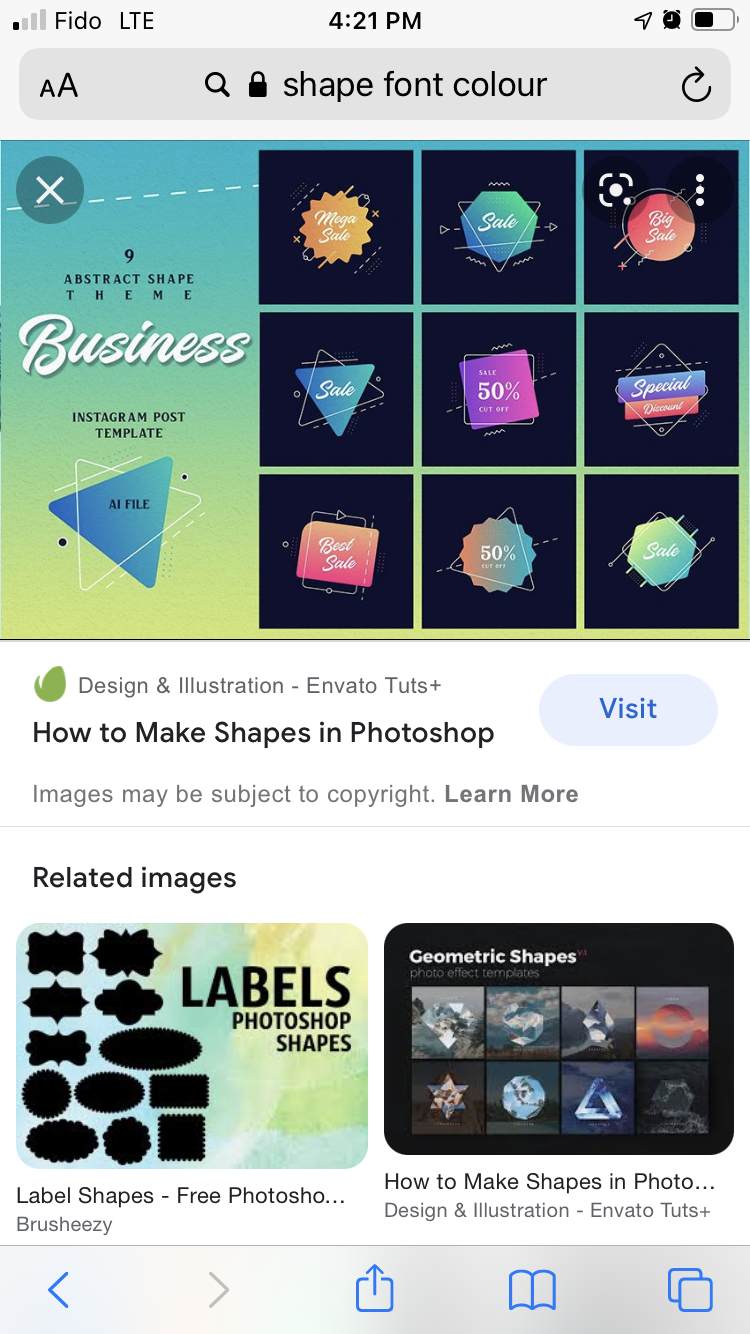Close the image preview

50,190
